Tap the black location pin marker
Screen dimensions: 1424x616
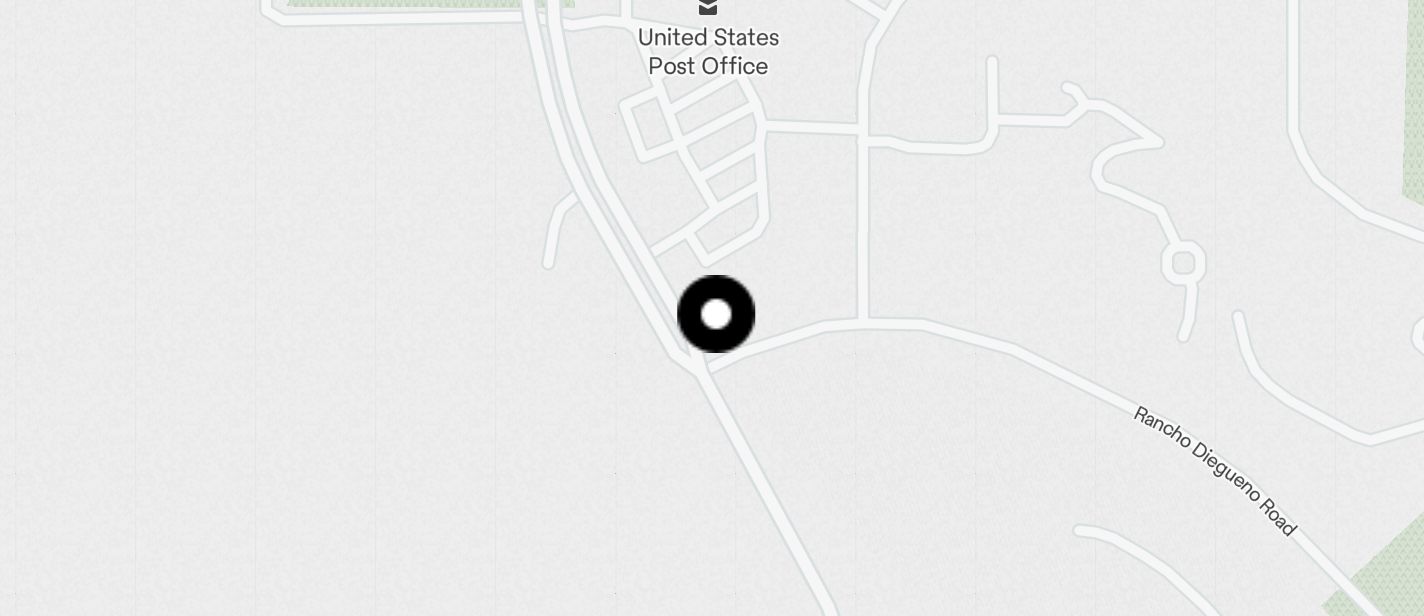pos(716,314)
